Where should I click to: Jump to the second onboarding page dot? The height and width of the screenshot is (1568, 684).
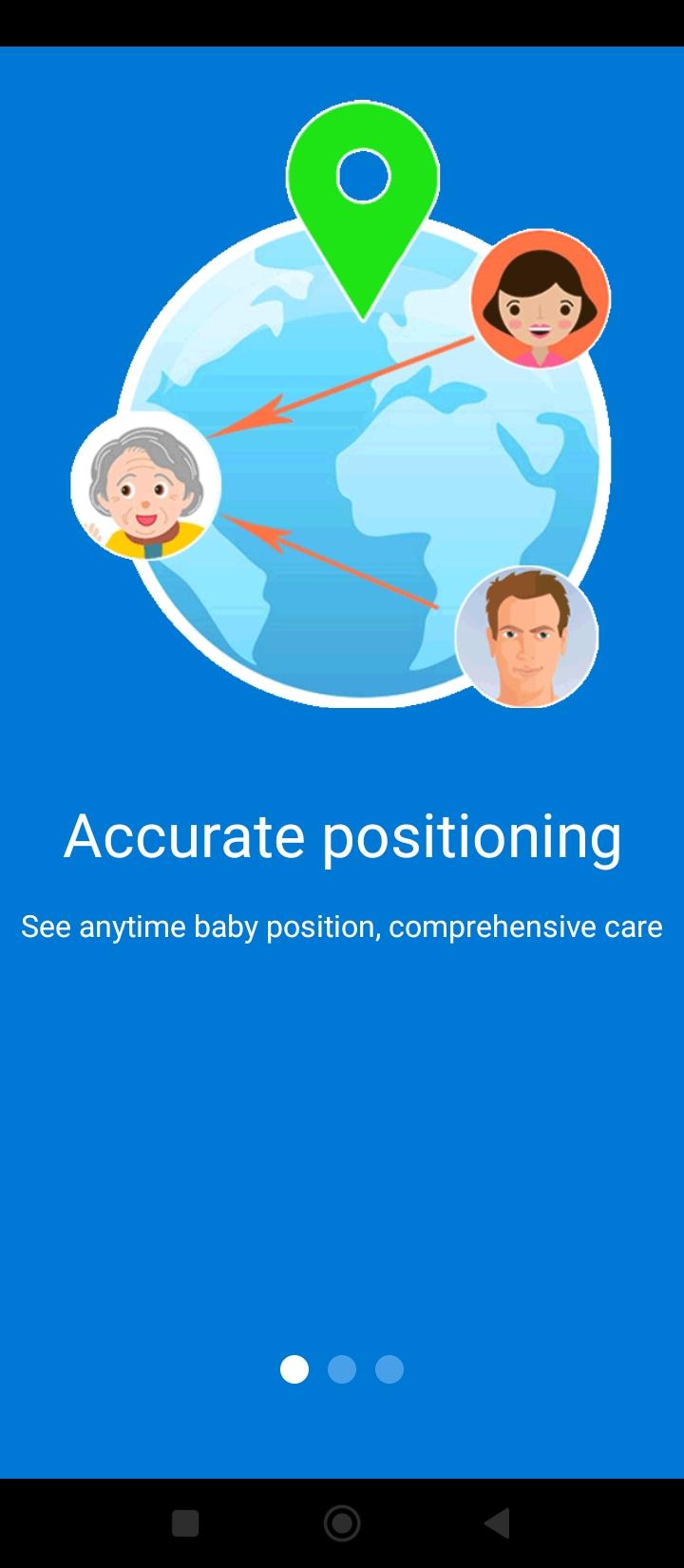[x=342, y=1369]
